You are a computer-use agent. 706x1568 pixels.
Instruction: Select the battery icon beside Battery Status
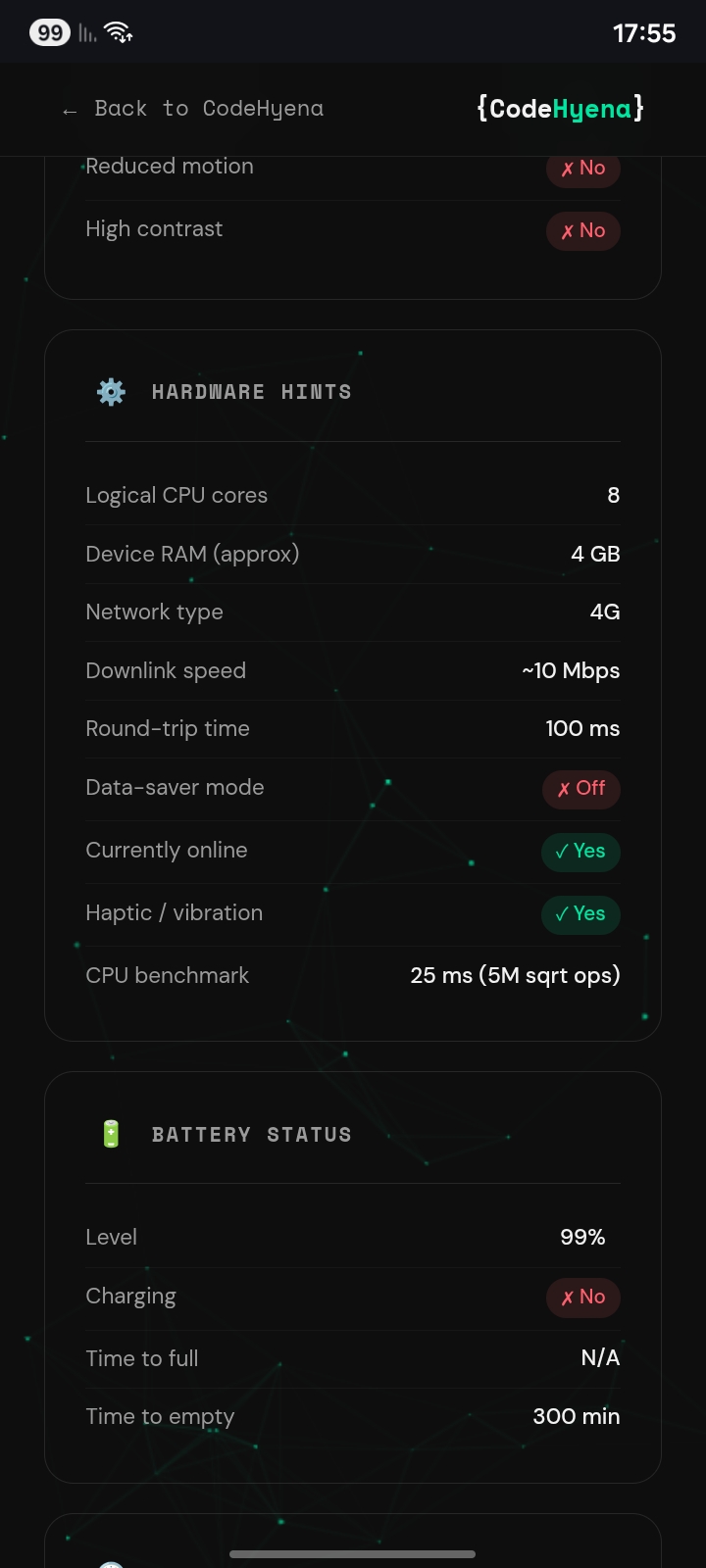[111, 1132]
